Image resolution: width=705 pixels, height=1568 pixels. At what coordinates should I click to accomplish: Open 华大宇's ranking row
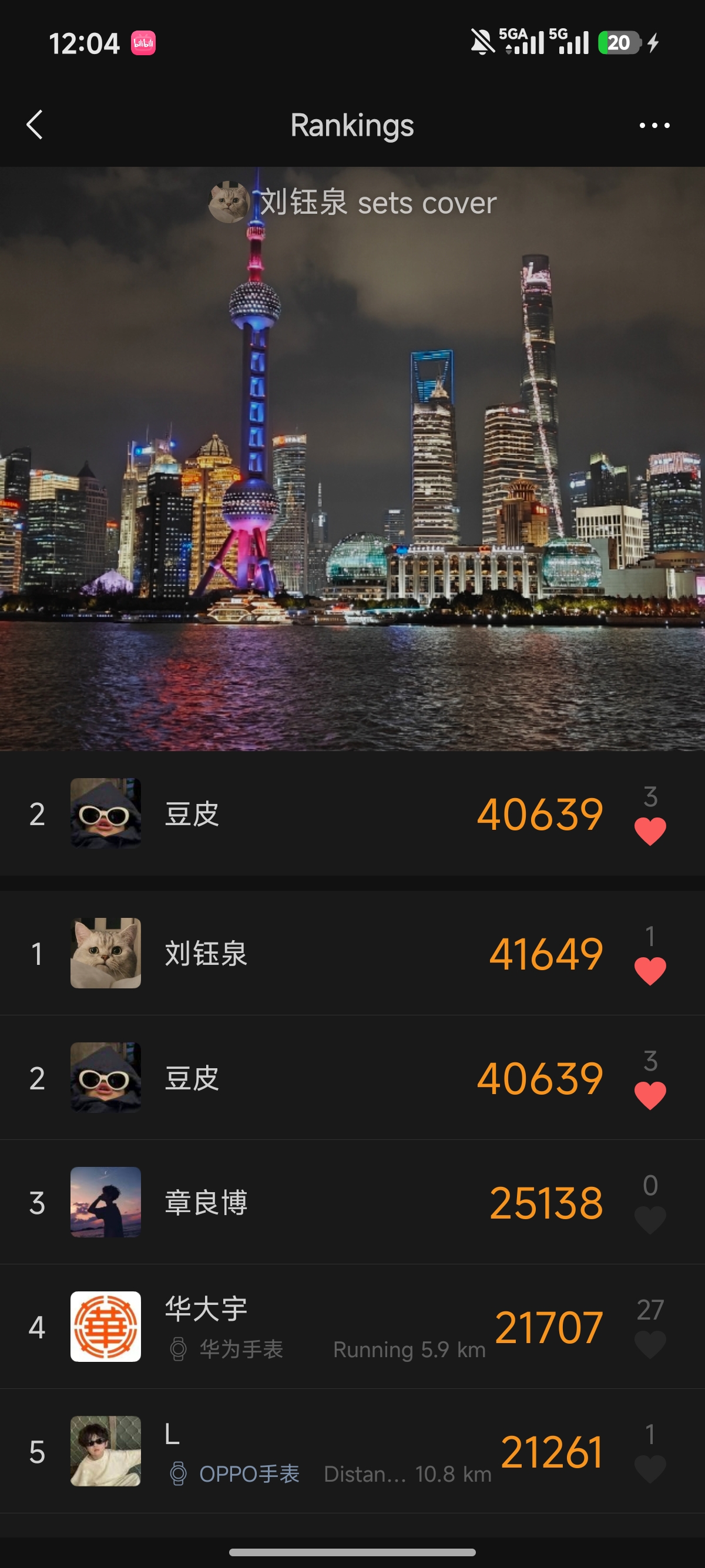(x=352, y=1327)
